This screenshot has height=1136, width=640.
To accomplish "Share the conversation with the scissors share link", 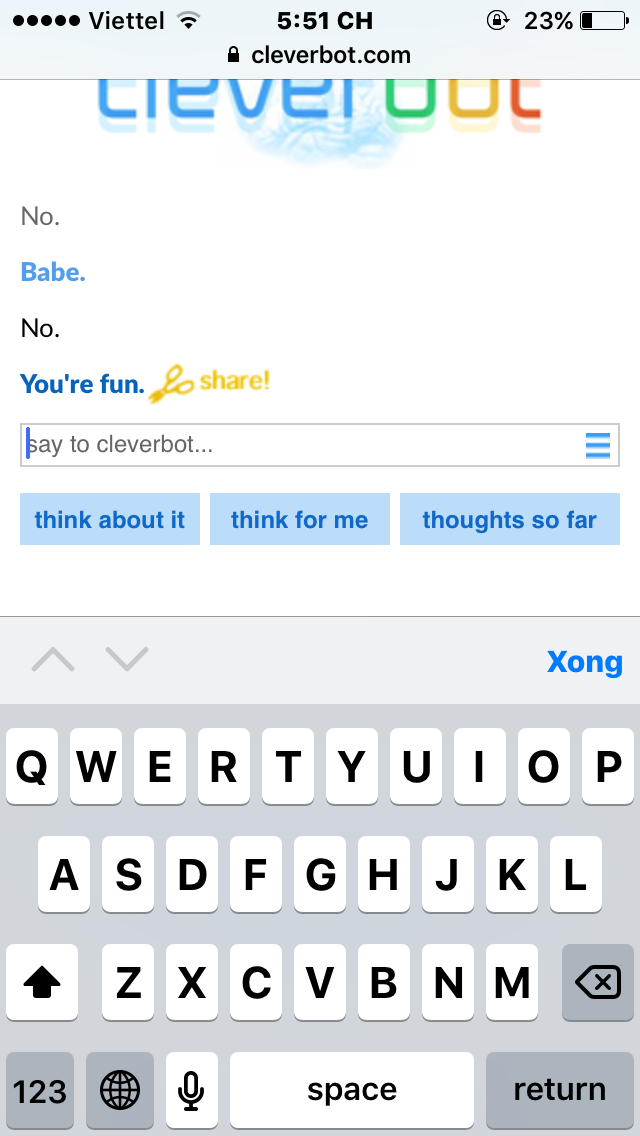I will click(x=211, y=383).
